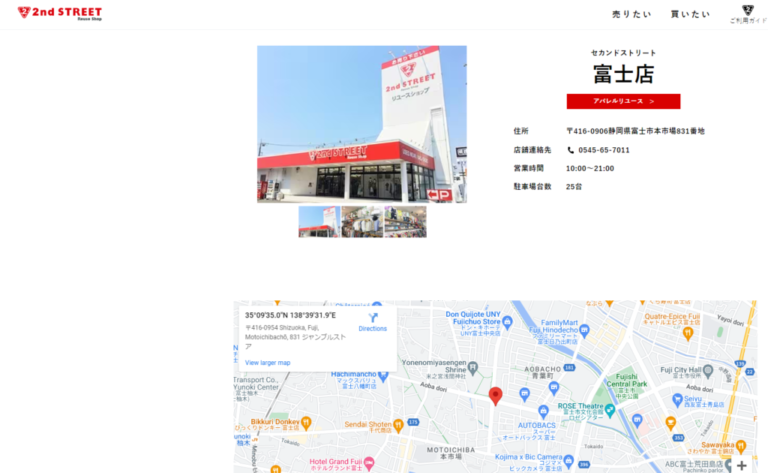
Task: Tap the red location pin on map
Action: 495,395
